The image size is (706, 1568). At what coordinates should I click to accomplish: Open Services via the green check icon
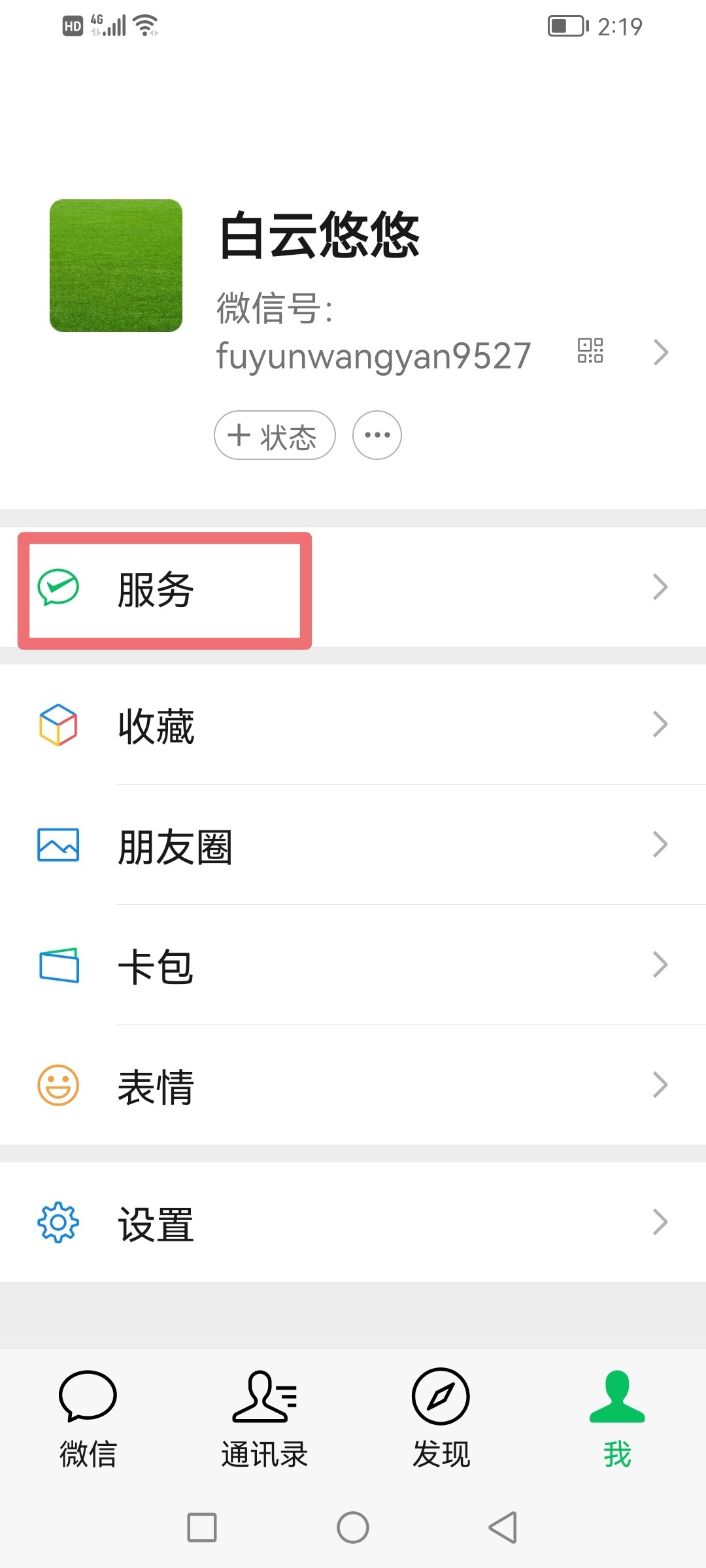click(x=59, y=588)
